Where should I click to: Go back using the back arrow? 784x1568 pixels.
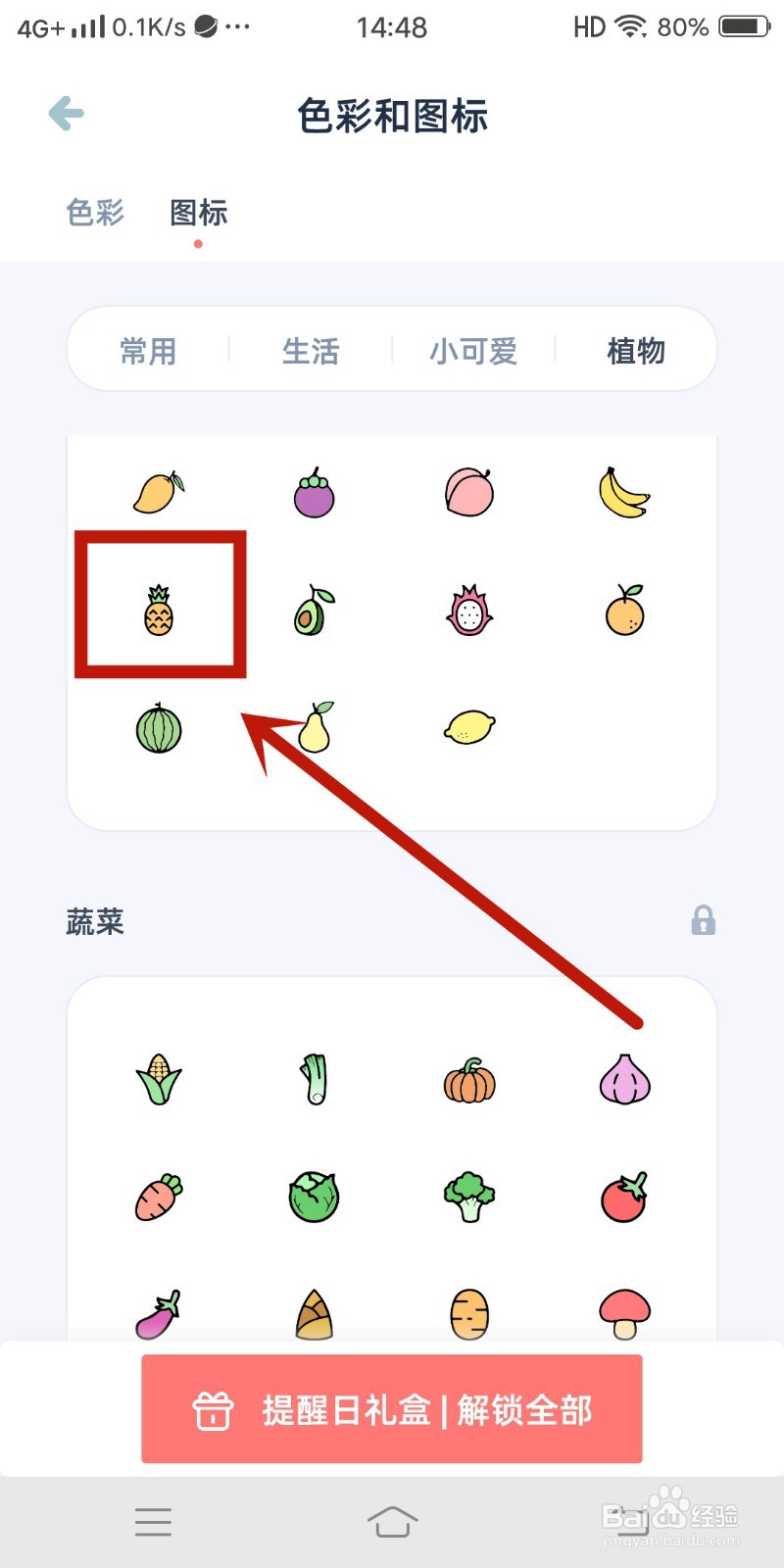[65, 113]
